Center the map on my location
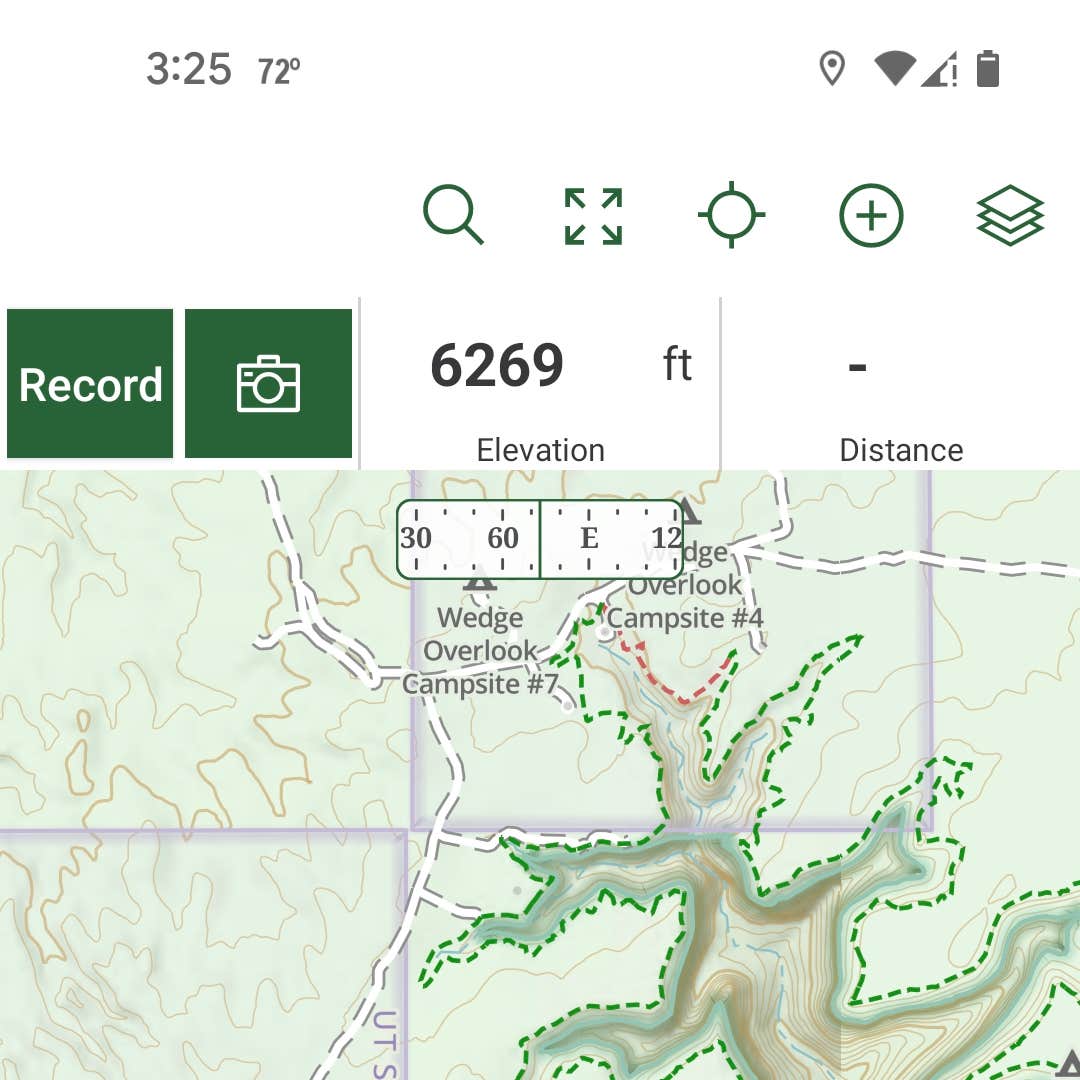The image size is (1080, 1080). click(731, 215)
